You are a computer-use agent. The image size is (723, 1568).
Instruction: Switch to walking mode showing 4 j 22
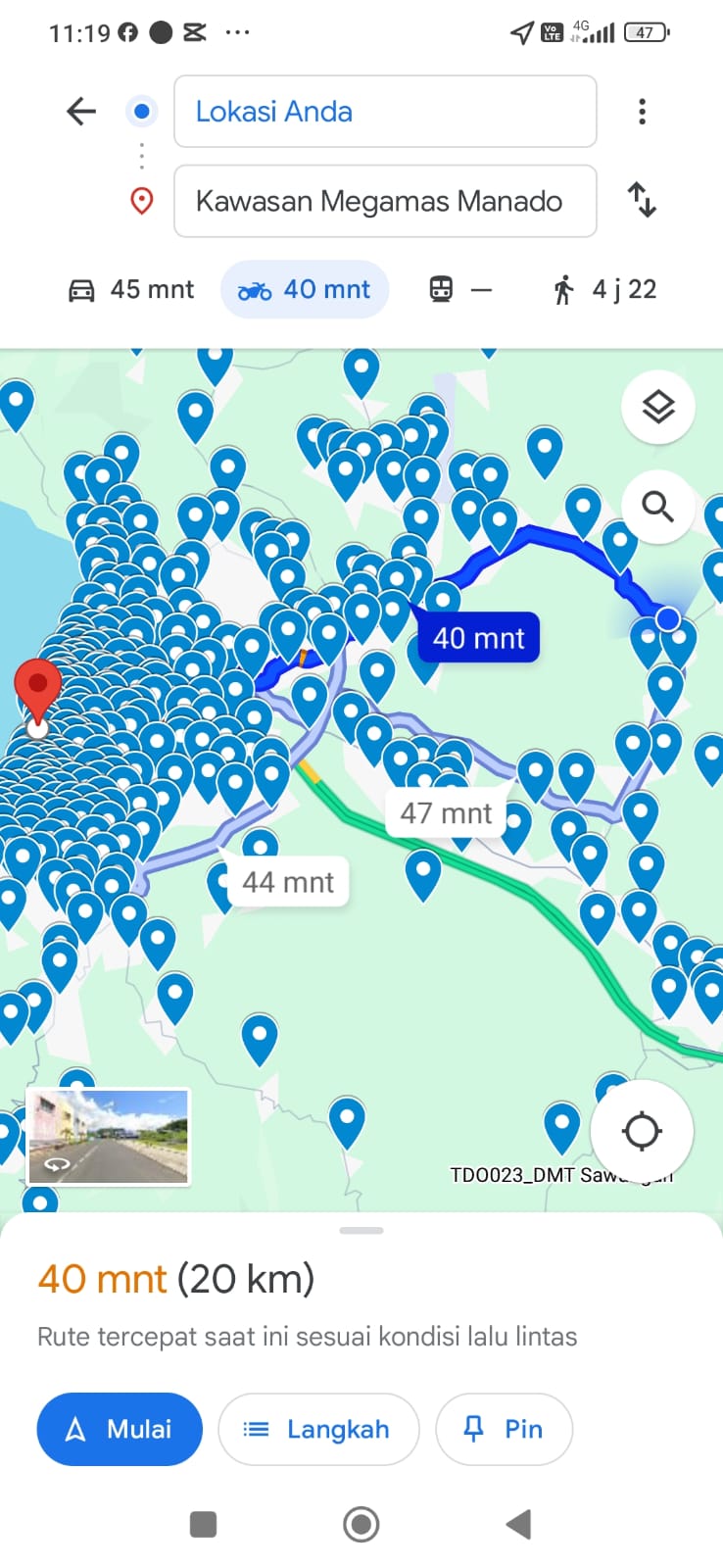[604, 290]
